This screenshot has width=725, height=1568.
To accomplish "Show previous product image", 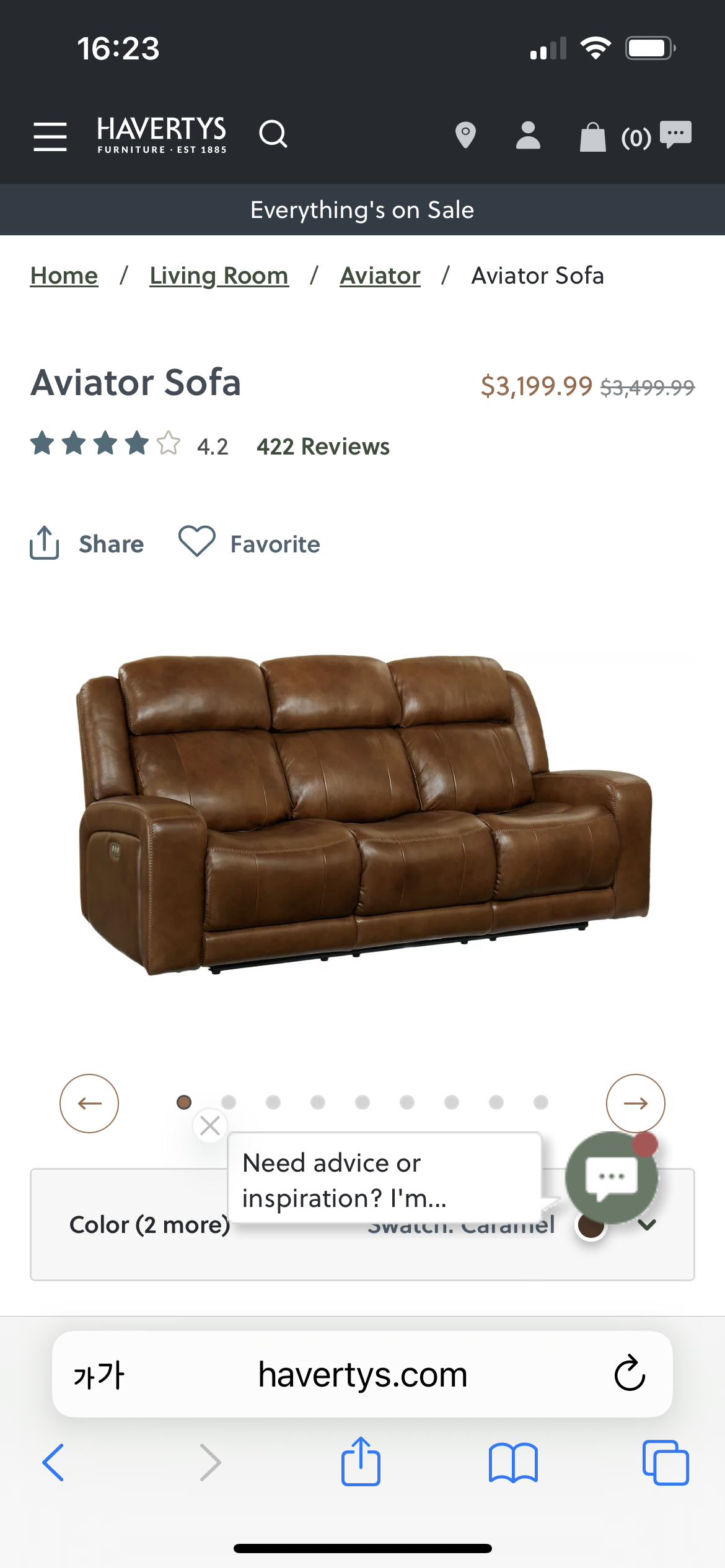I will pyautogui.click(x=89, y=1103).
